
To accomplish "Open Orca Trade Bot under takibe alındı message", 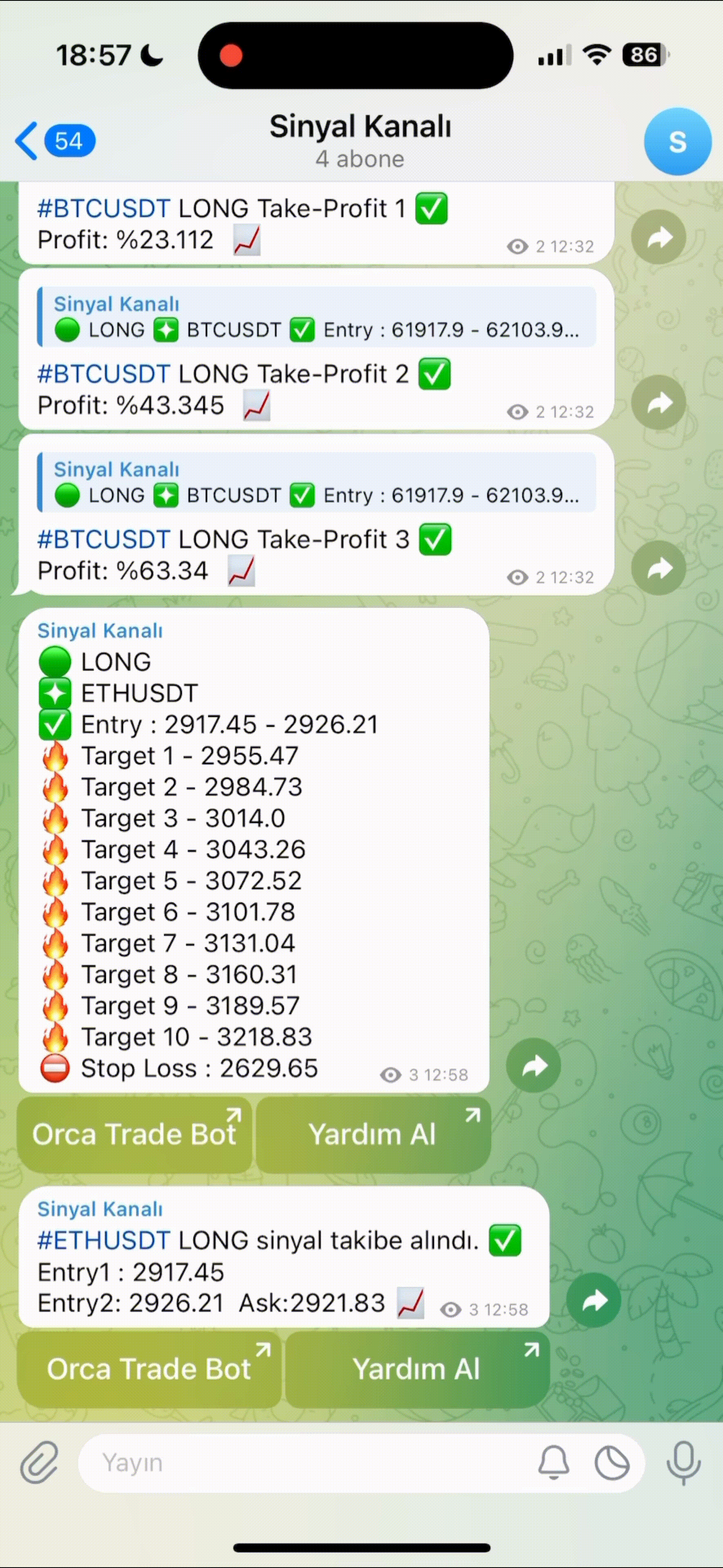I will point(149,1370).
